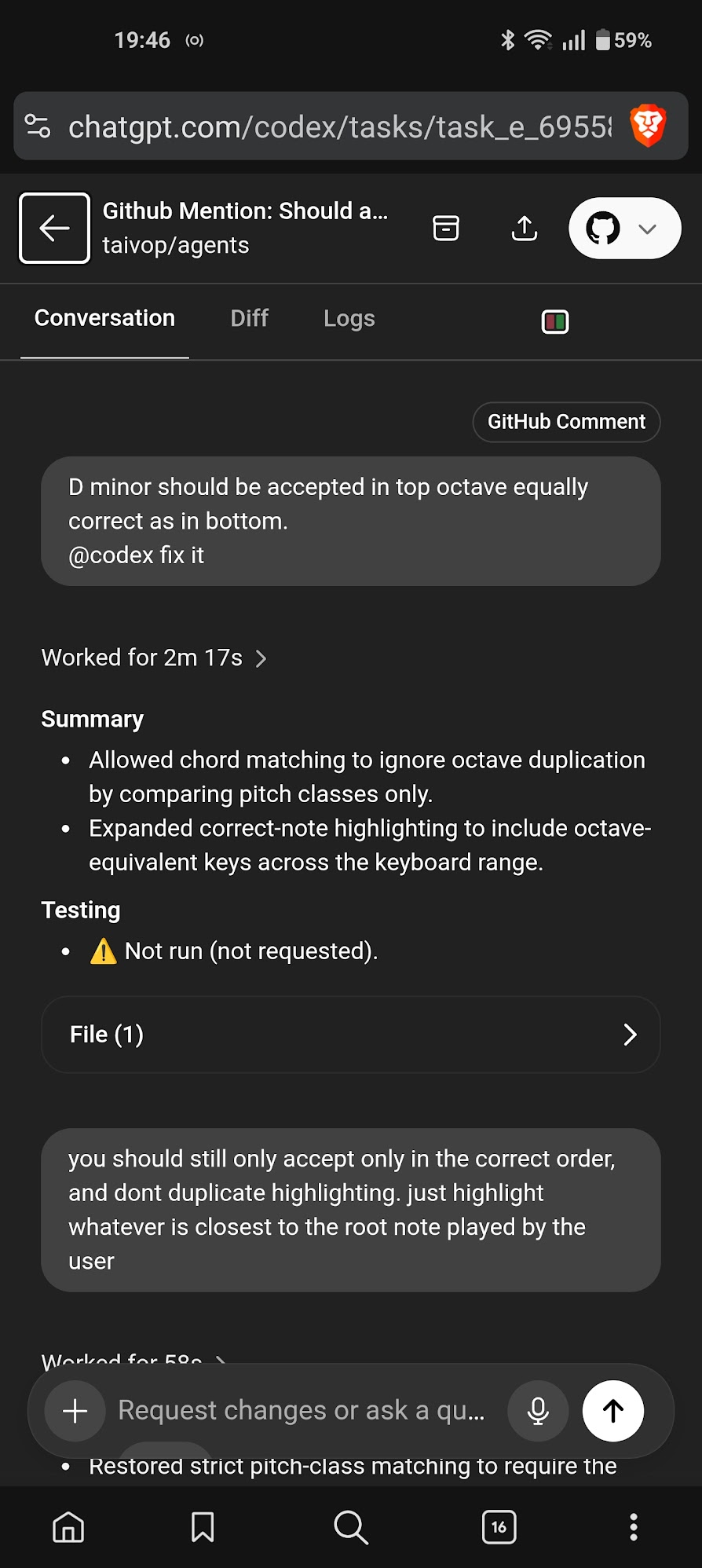This screenshot has width=702, height=1568.
Task: Open the File (1) row
Action: coord(350,1035)
